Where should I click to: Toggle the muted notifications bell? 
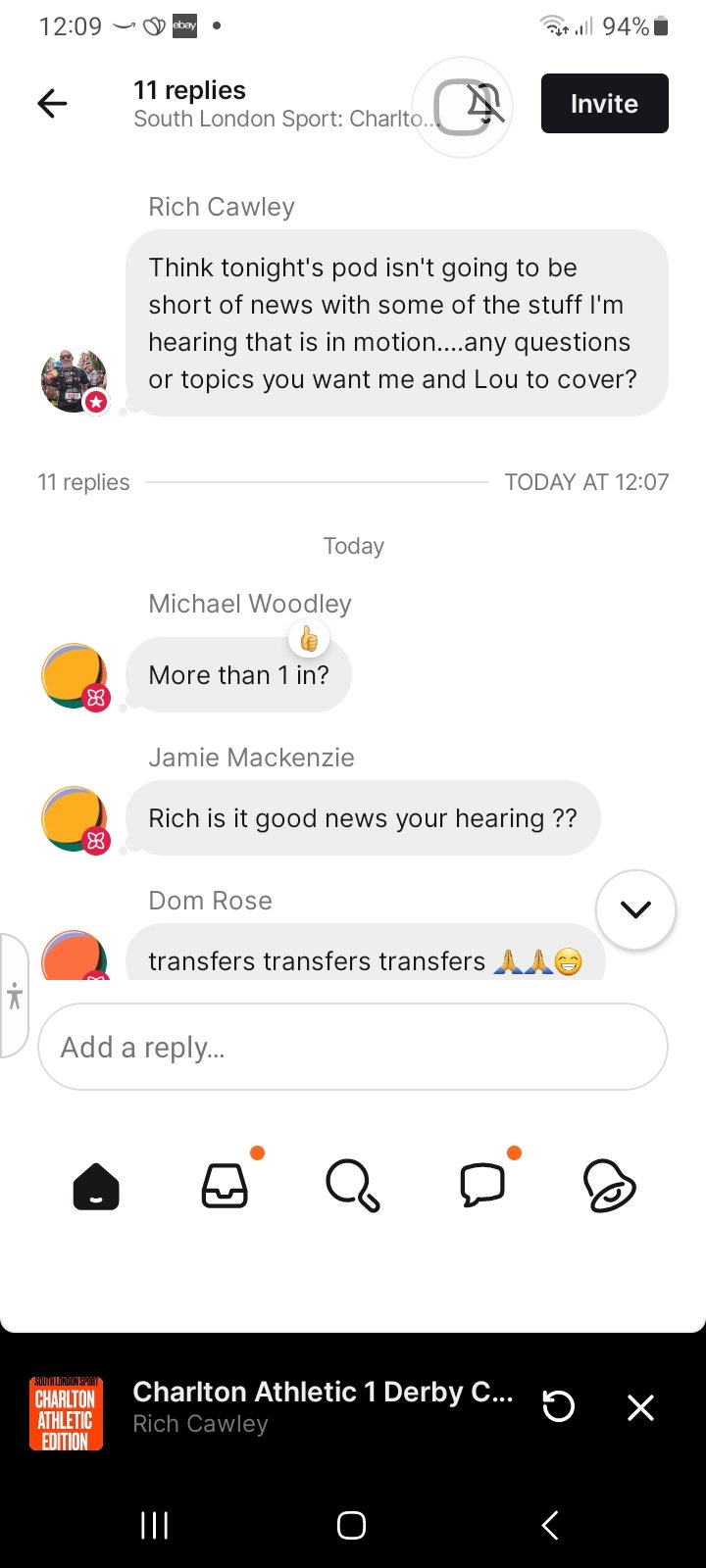point(484,103)
